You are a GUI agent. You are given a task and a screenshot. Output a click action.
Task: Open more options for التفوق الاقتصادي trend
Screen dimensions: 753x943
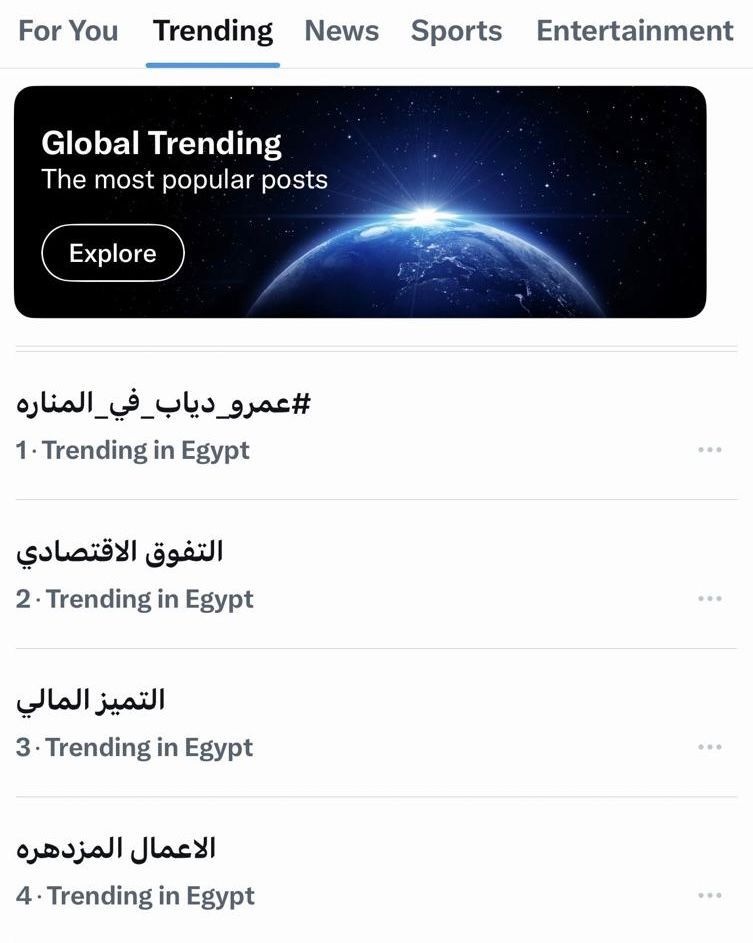tap(709, 598)
